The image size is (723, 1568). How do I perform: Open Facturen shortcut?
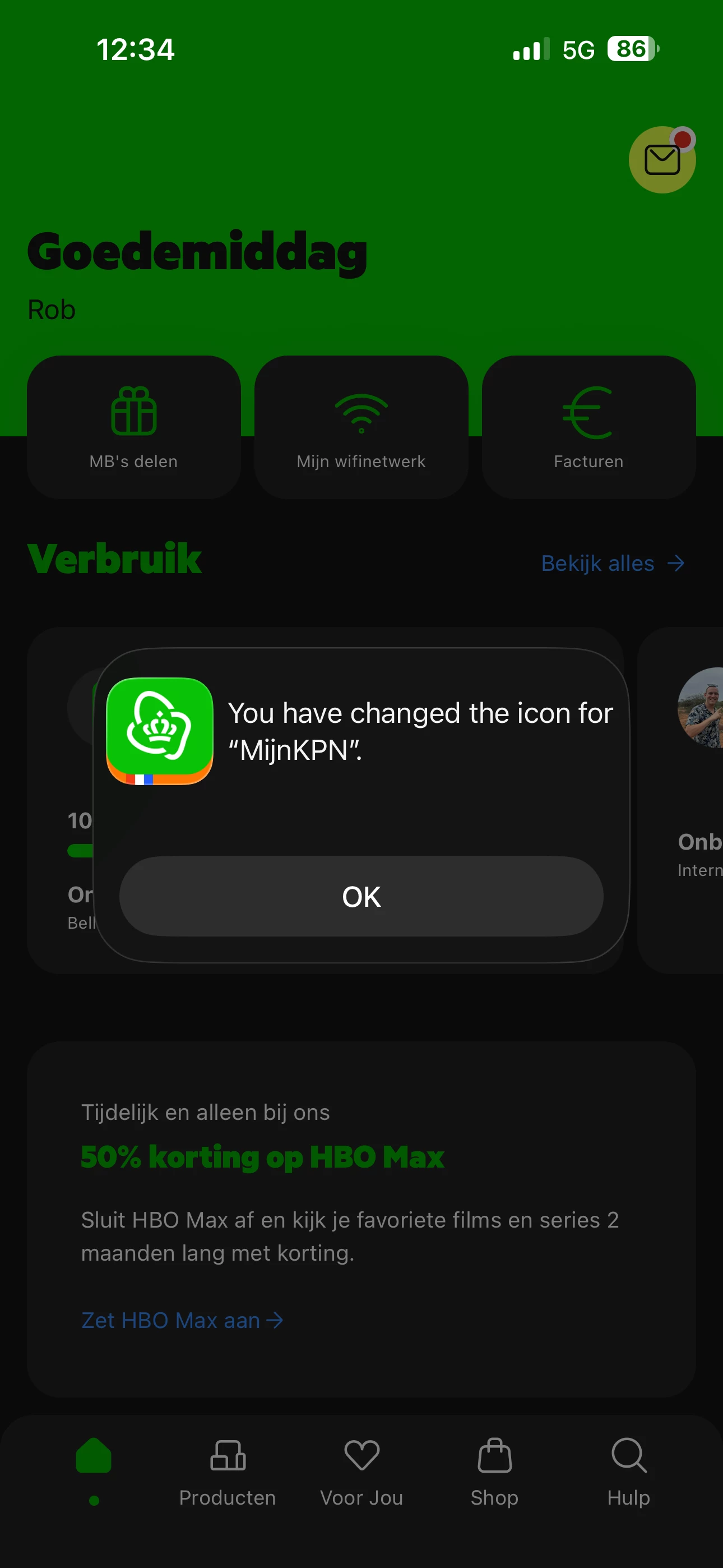pyautogui.click(x=588, y=427)
